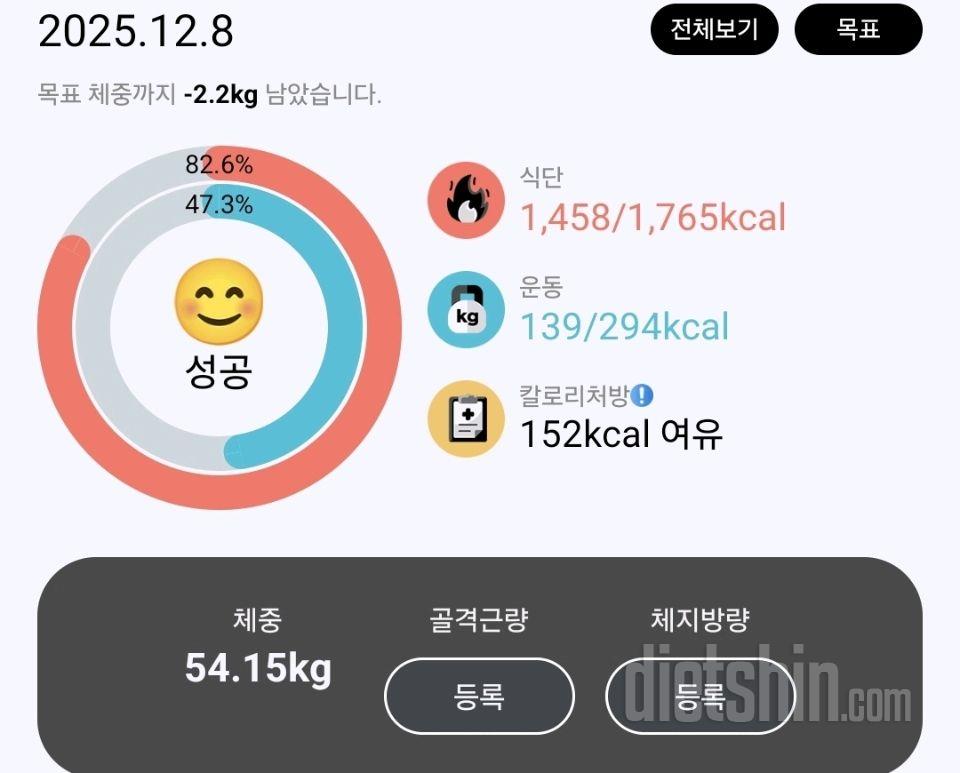Tap the 54.15kg 체중 weight entry
Viewport: 960px width, 773px height.
click(x=258, y=668)
